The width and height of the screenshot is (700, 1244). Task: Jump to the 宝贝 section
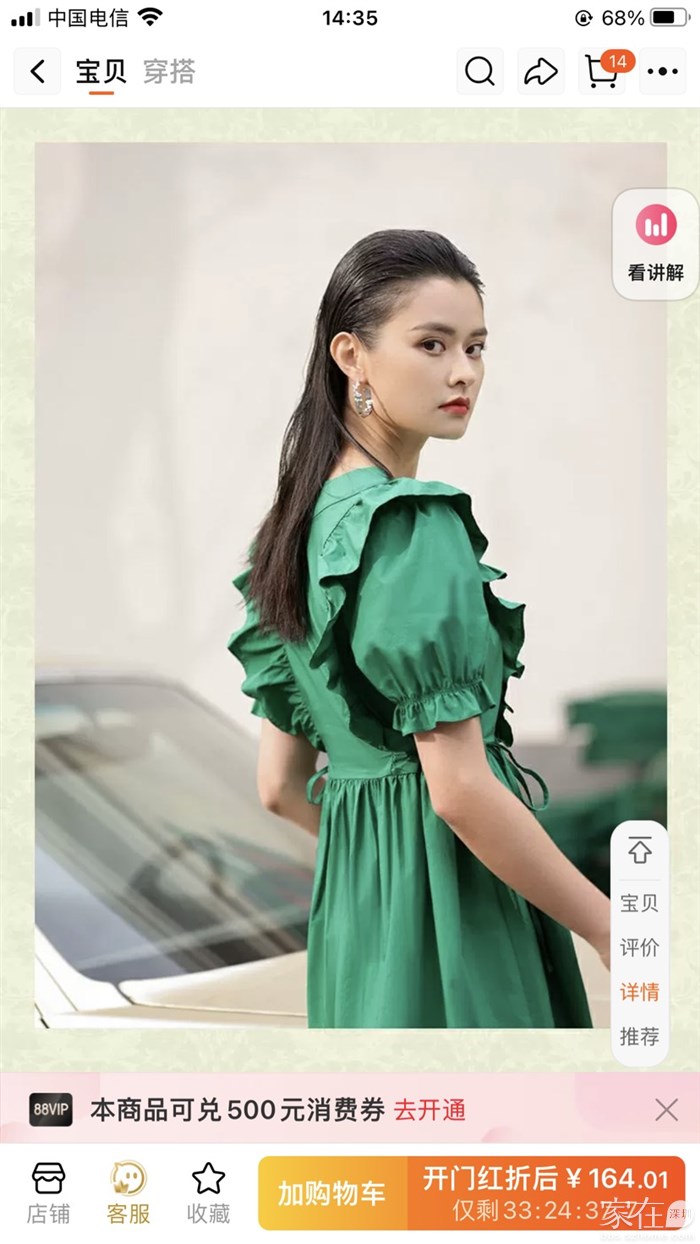click(640, 902)
